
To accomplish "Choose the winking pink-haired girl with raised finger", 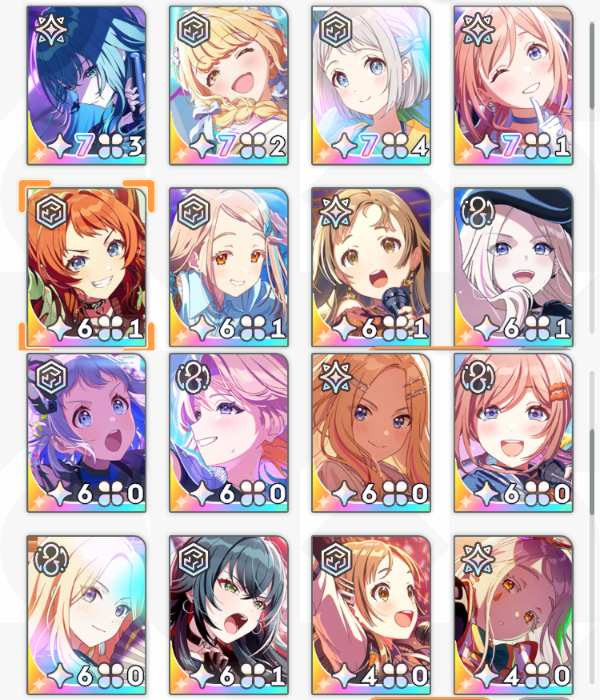I will [x=513, y=85].
